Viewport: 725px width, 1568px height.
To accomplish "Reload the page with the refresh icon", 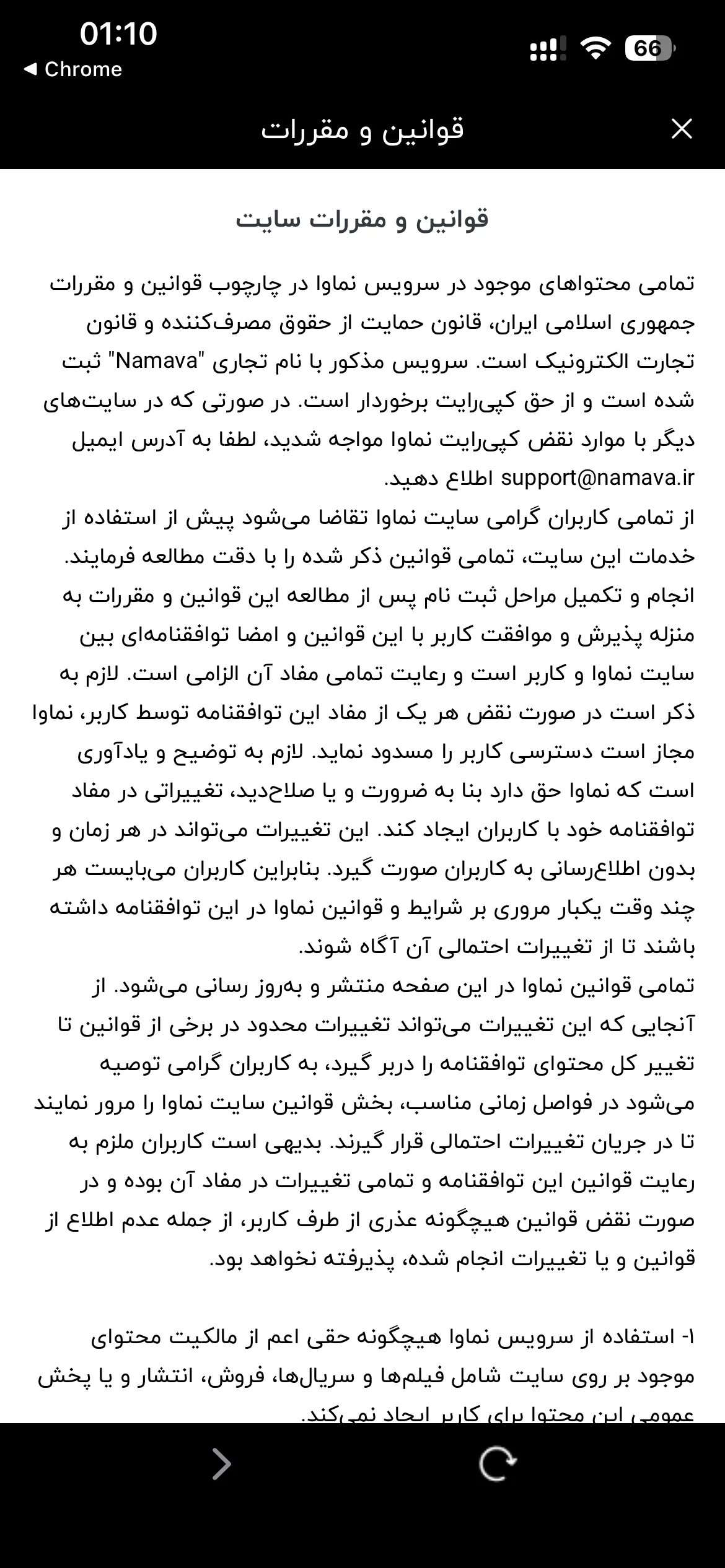I will click(498, 1464).
